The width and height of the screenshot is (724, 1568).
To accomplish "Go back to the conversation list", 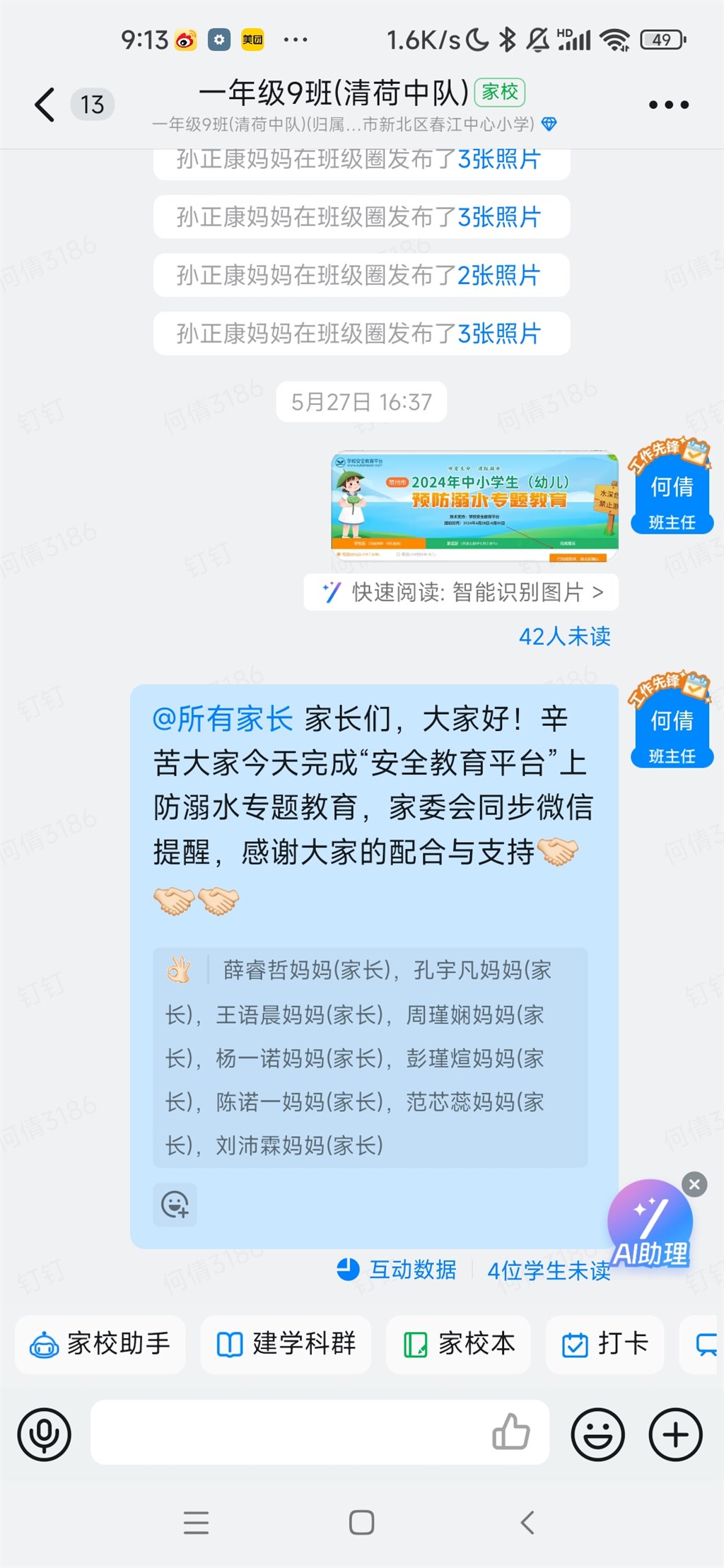I will pyautogui.click(x=44, y=105).
